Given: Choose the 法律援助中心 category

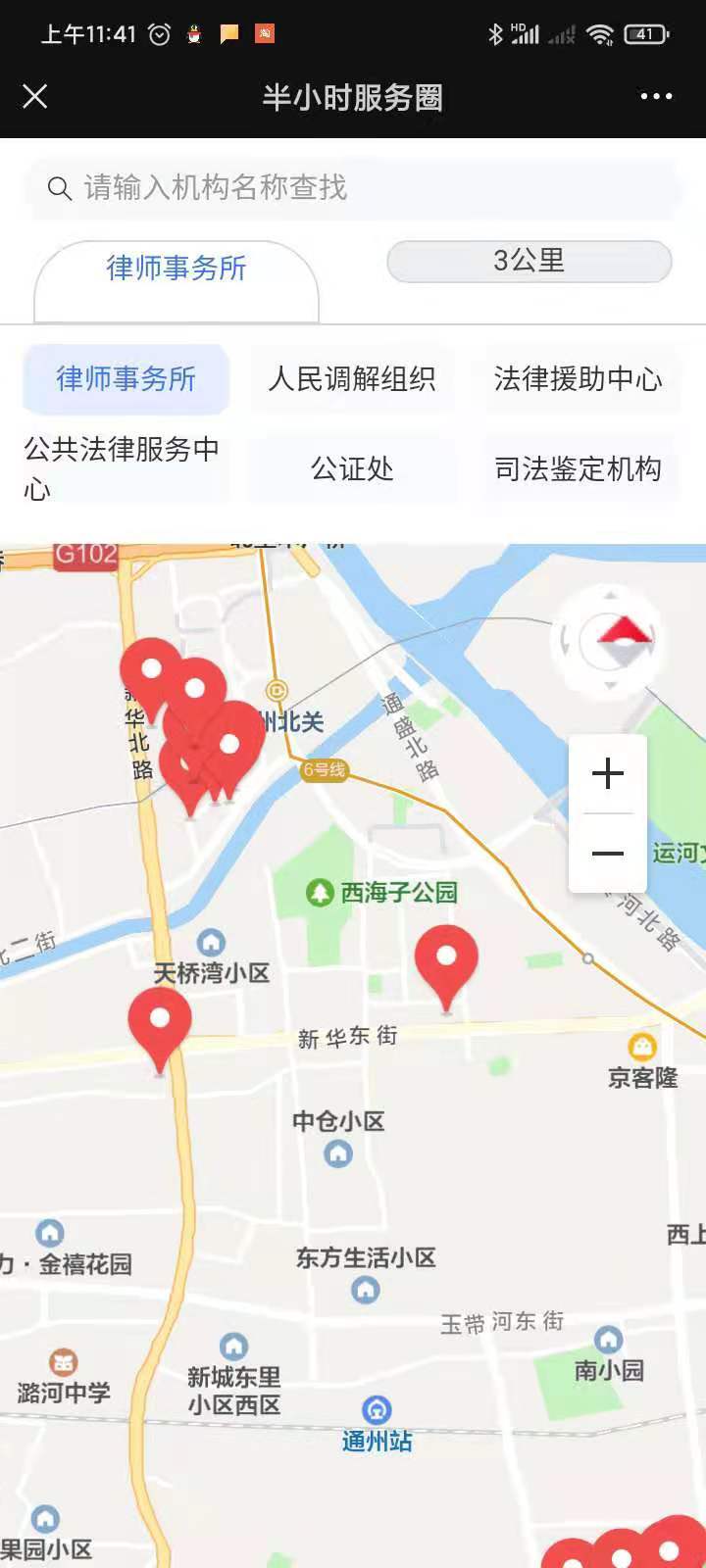Looking at the screenshot, I should [x=578, y=379].
